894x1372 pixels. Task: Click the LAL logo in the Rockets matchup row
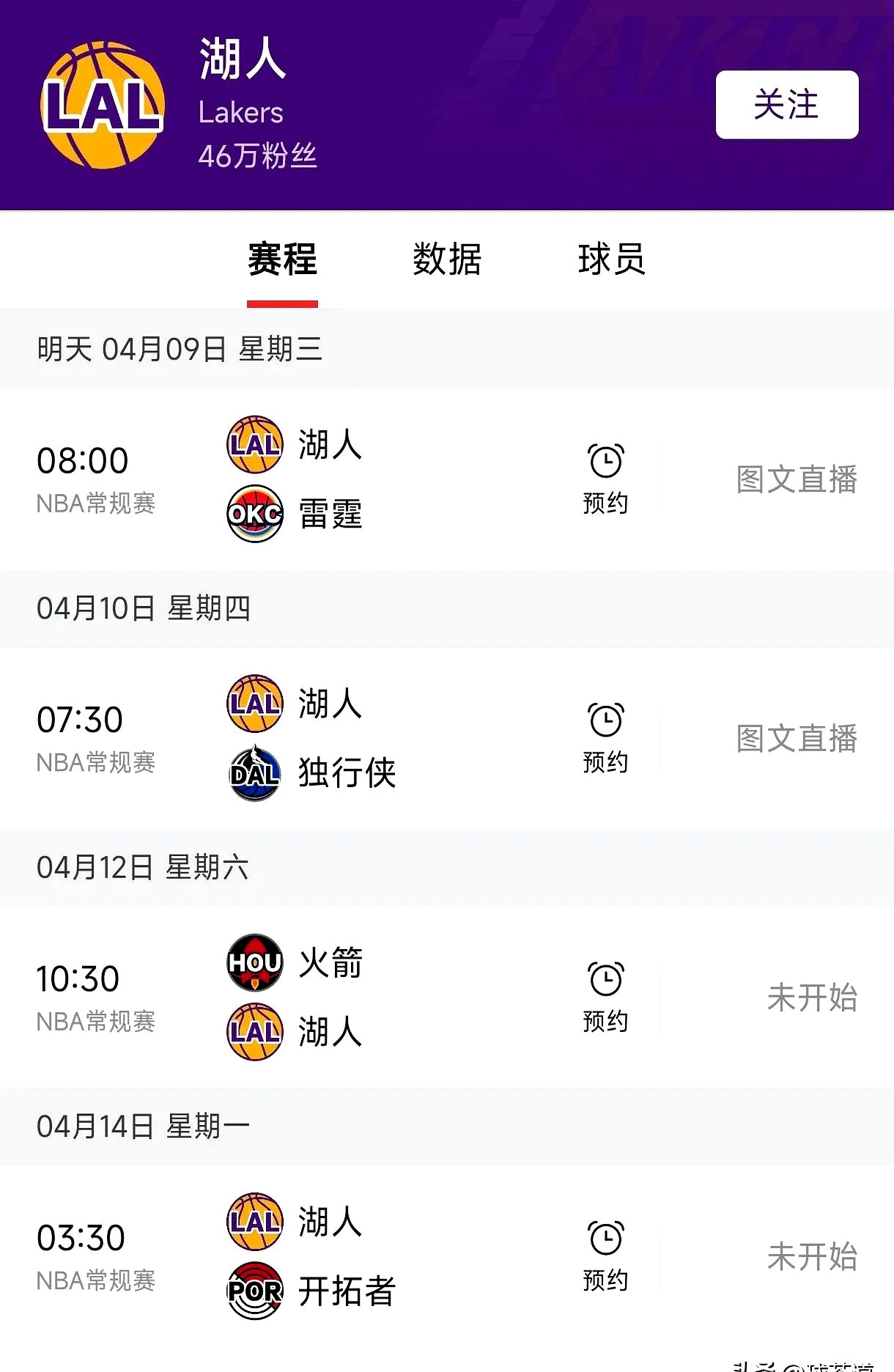click(x=254, y=1032)
